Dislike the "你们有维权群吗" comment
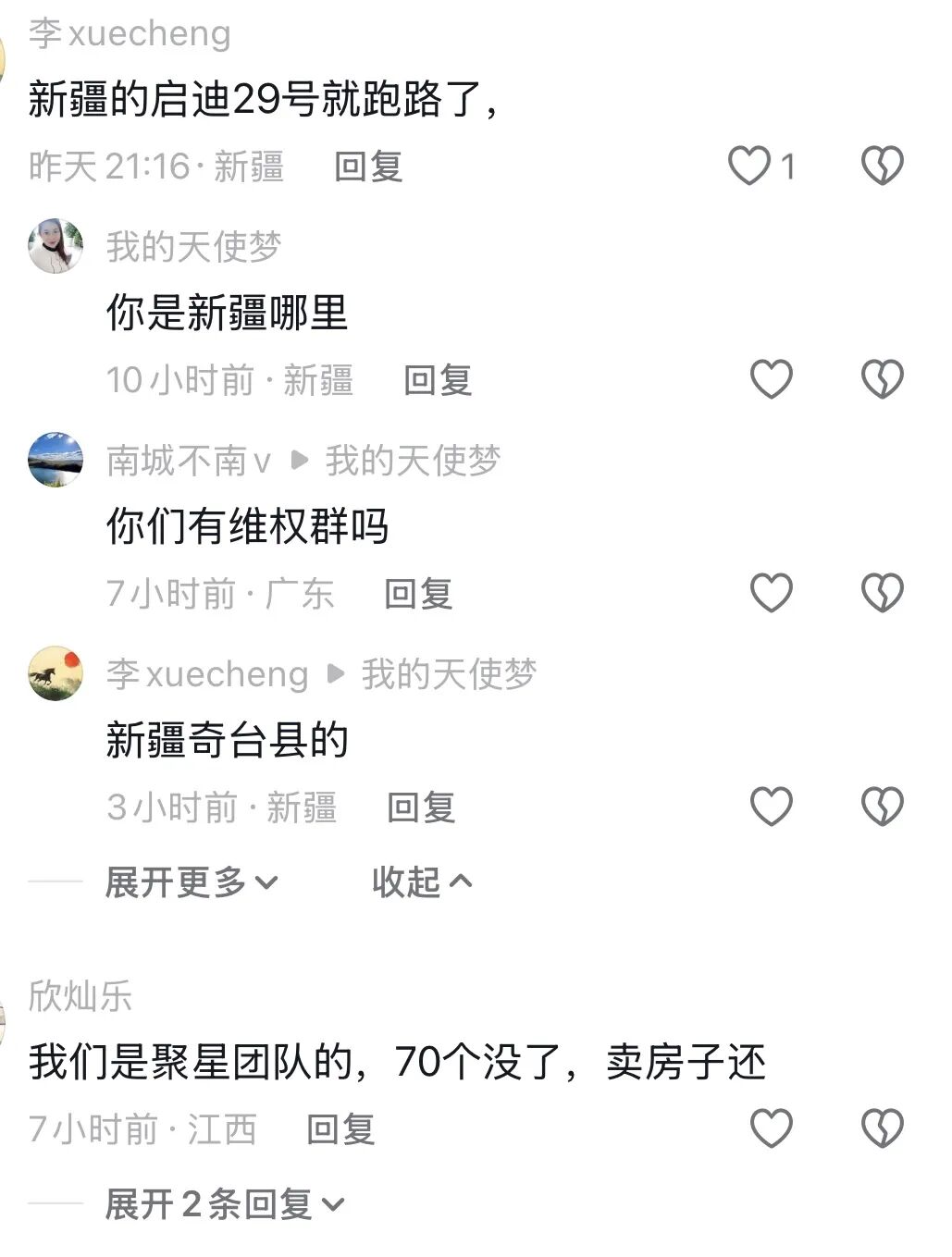 pos(881,592)
